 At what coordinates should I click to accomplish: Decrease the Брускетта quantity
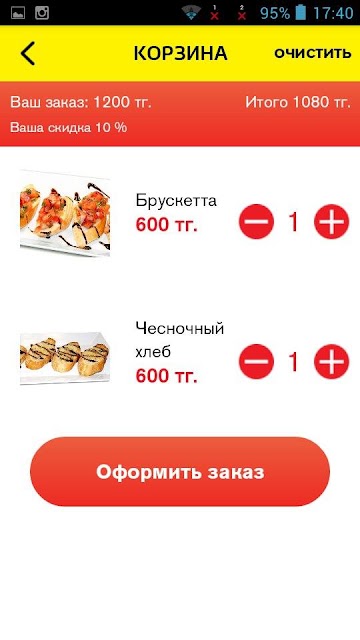click(x=256, y=222)
